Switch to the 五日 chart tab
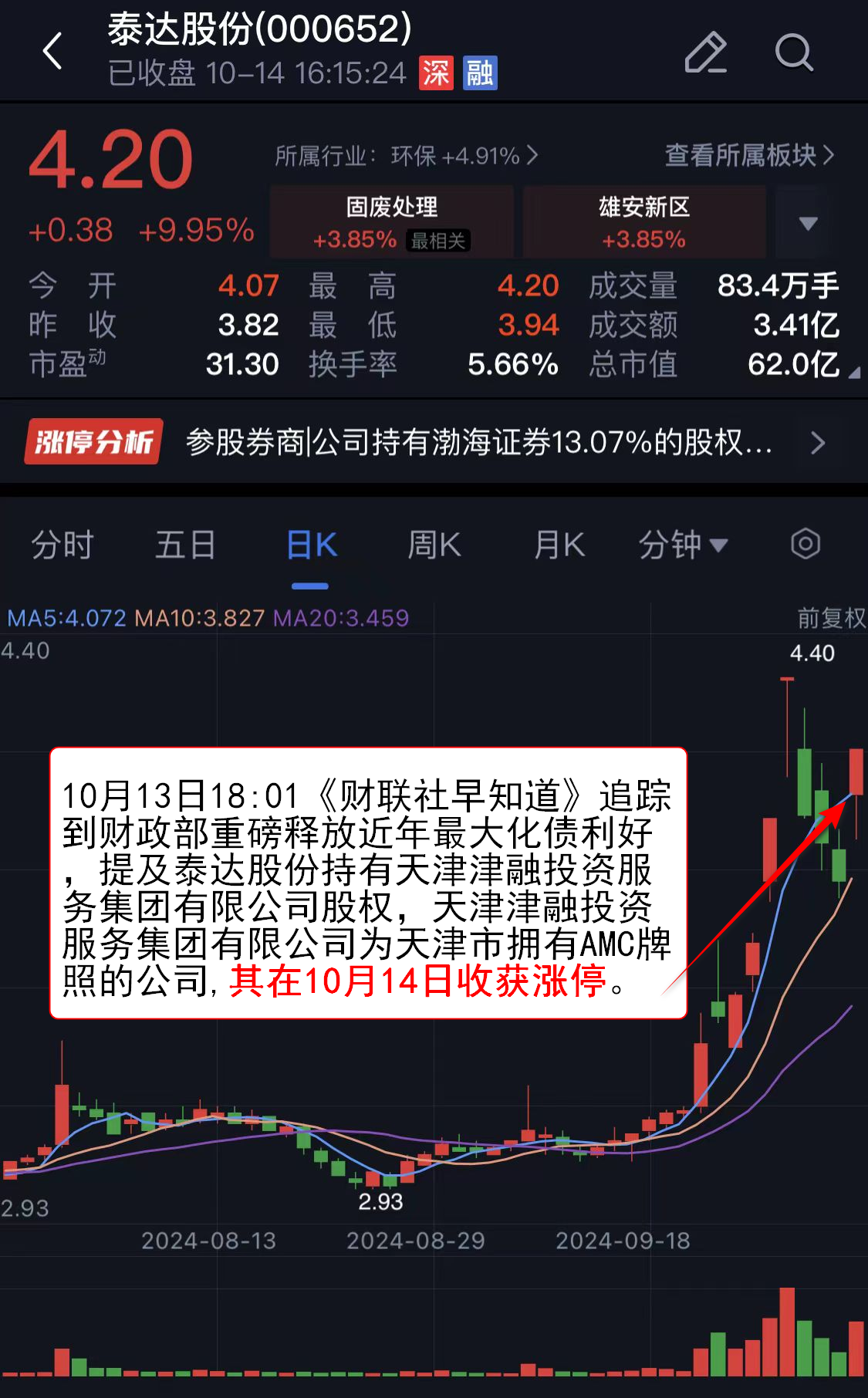 (x=185, y=545)
